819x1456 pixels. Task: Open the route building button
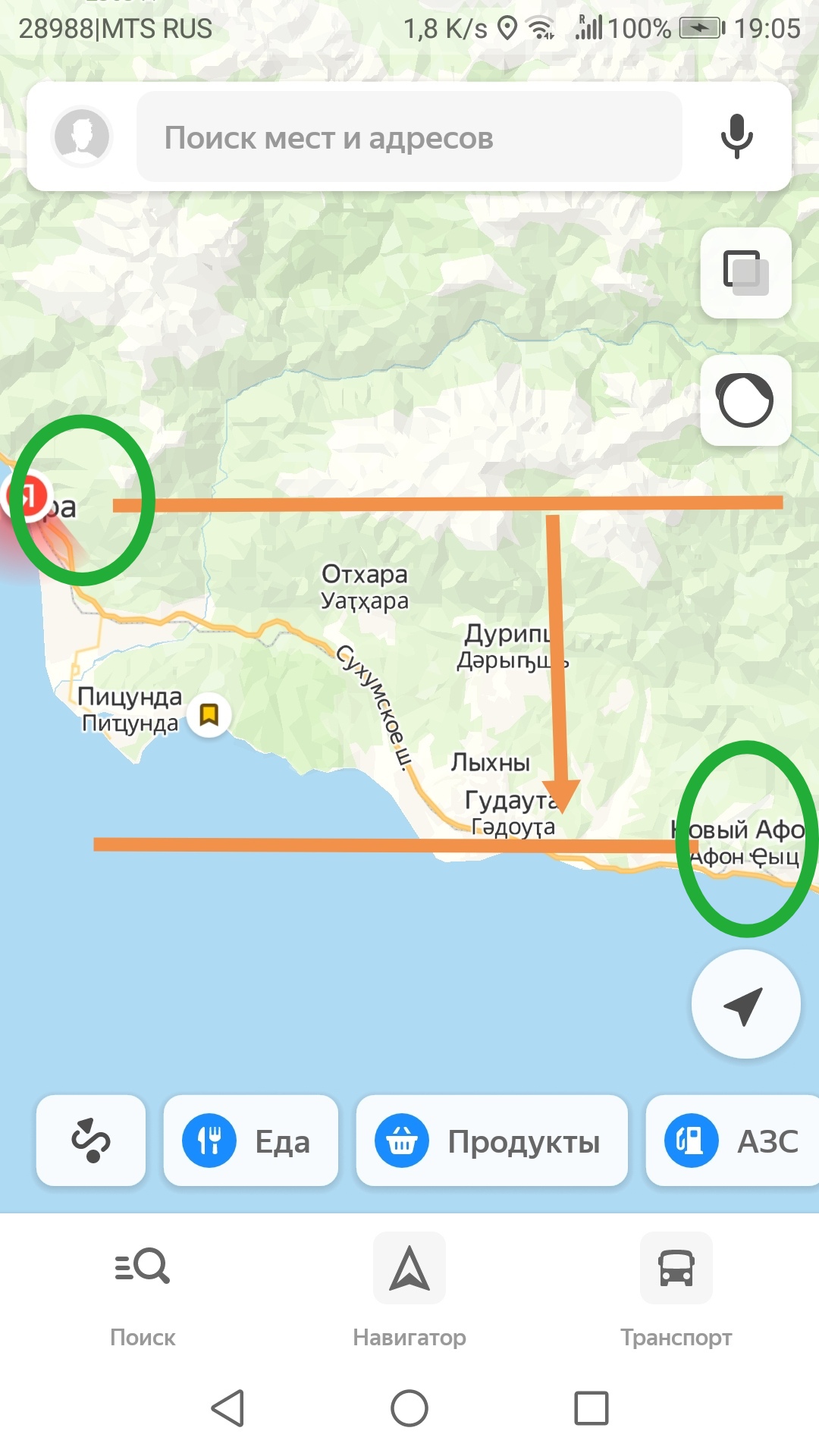tap(90, 1141)
